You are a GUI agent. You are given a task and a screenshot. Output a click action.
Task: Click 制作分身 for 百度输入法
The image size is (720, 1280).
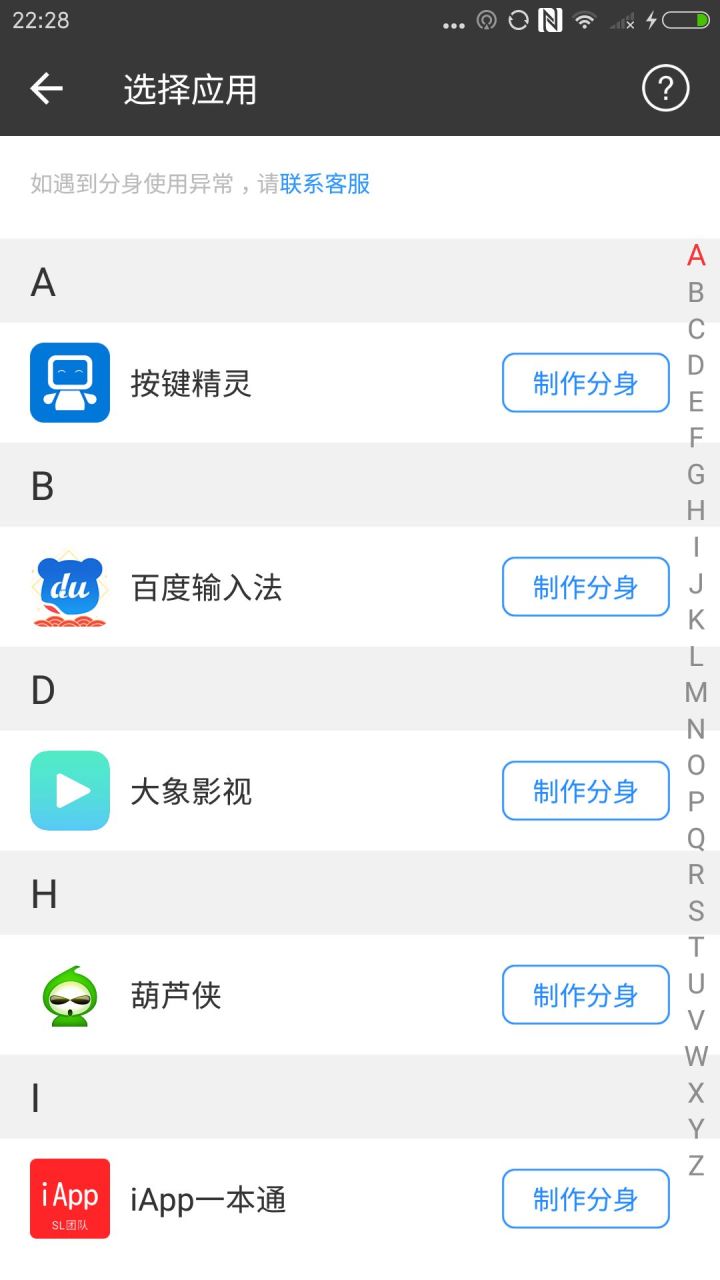point(585,587)
